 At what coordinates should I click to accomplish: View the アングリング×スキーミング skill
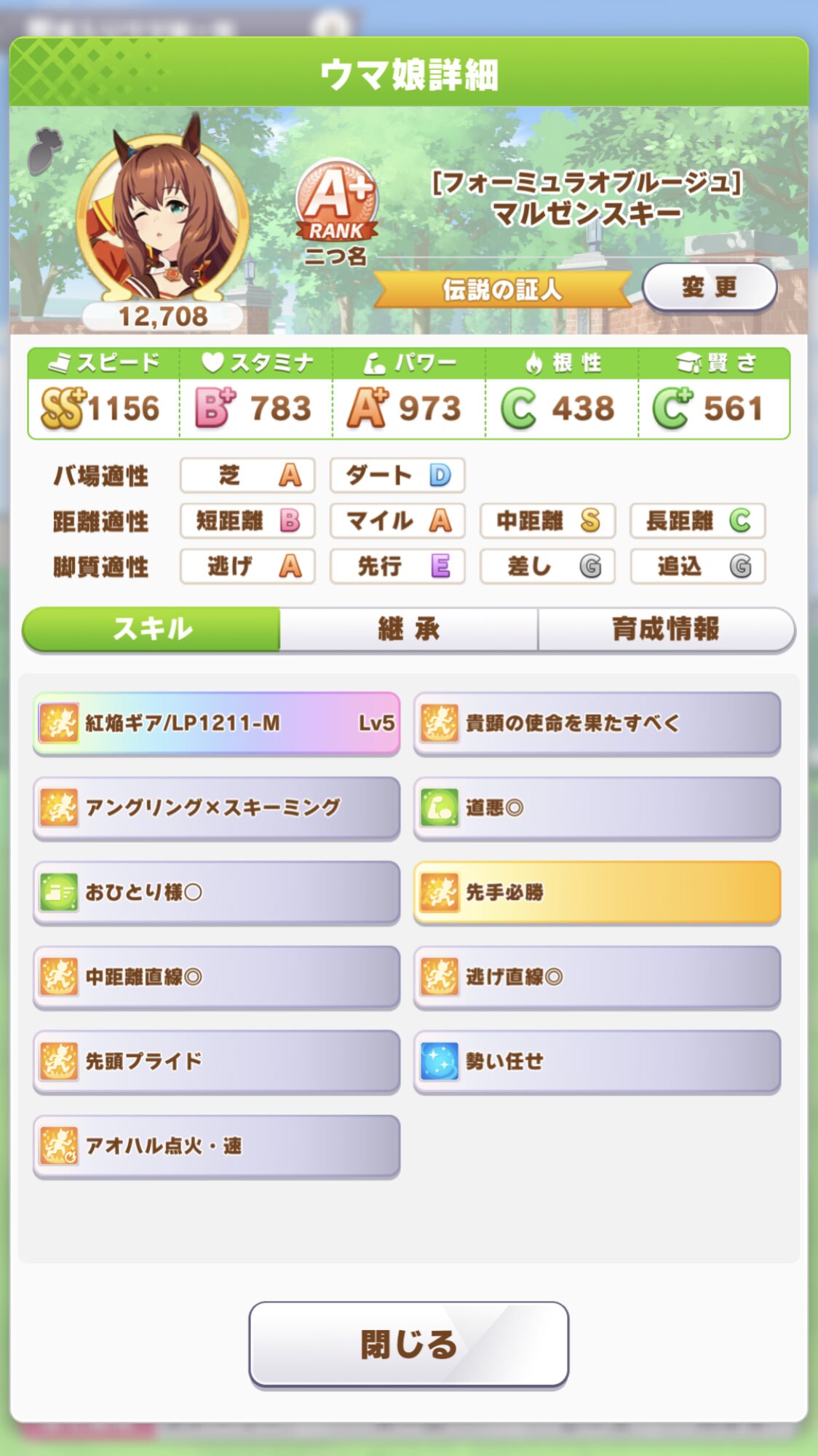[216, 807]
